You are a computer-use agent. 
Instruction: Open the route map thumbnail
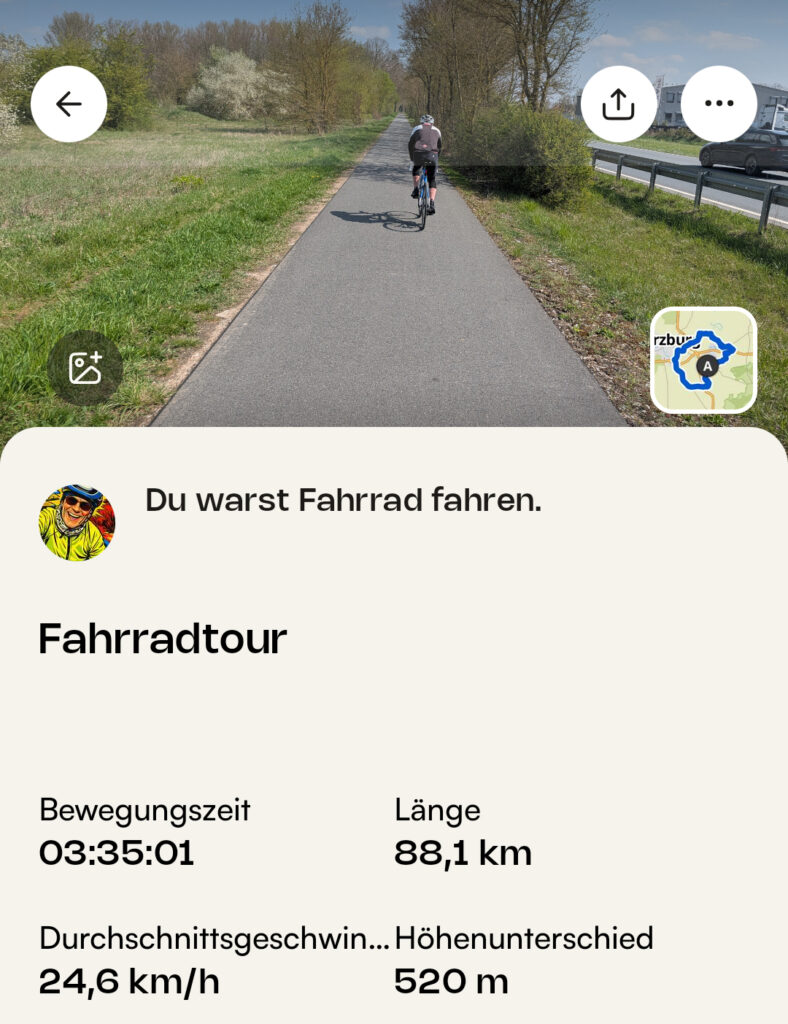click(703, 360)
